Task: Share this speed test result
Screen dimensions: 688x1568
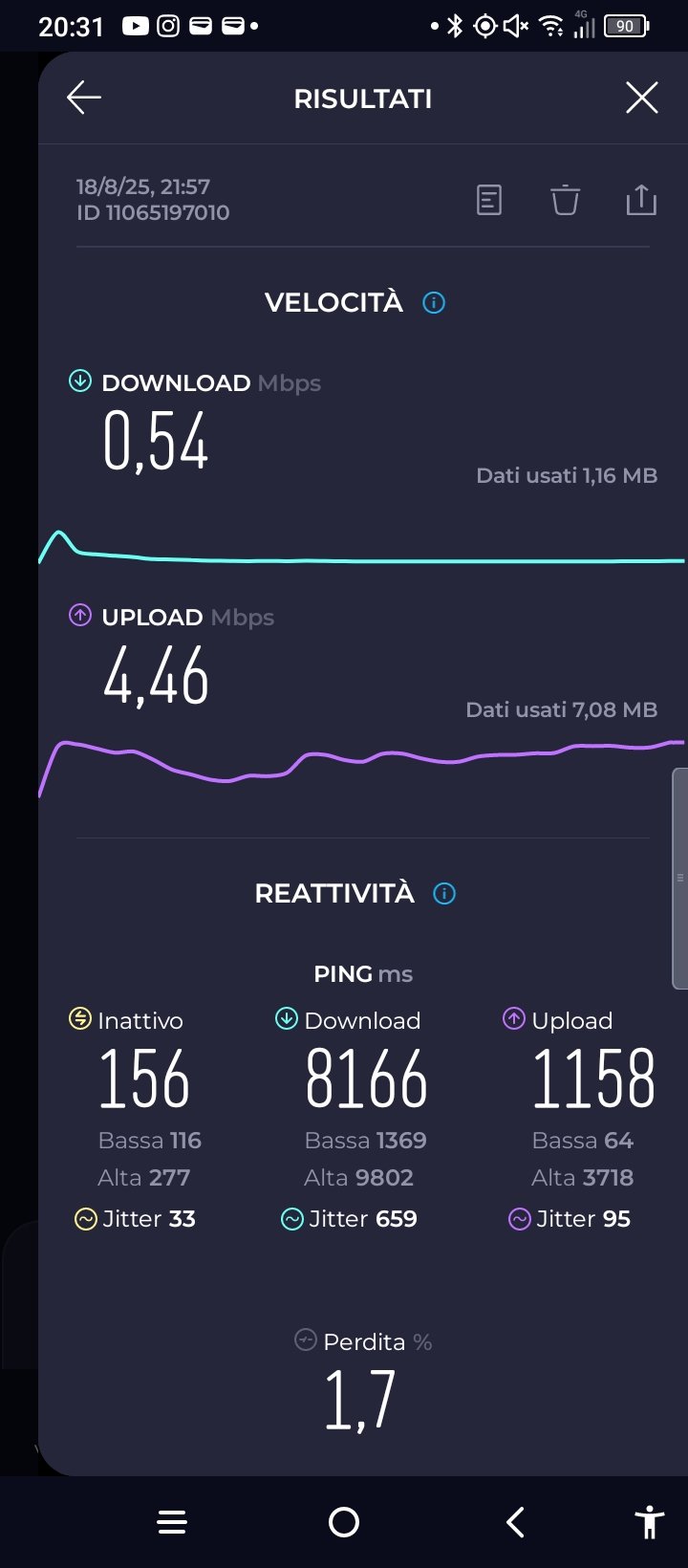Action: (x=641, y=200)
